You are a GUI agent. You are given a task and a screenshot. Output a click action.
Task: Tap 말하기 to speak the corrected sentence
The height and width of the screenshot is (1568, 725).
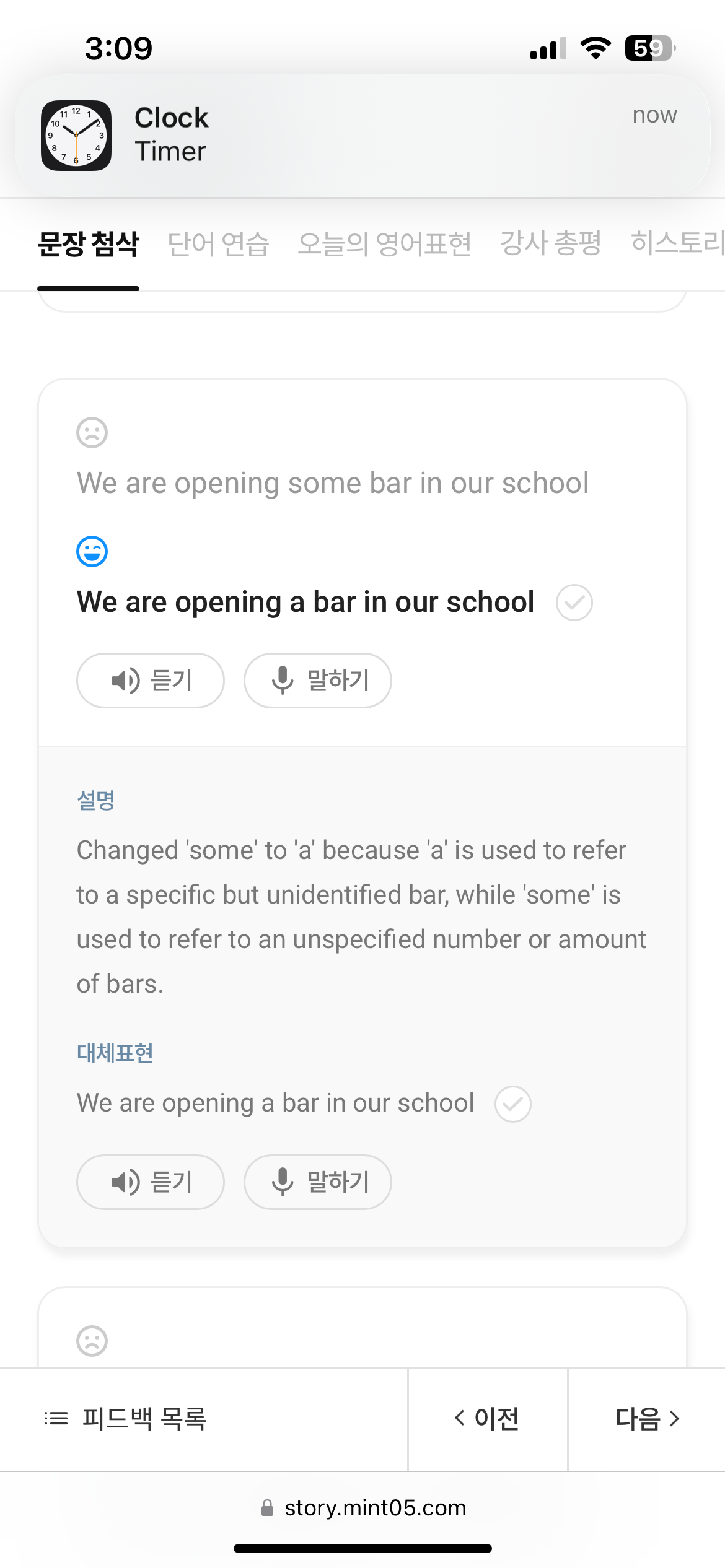[x=318, y=681]
